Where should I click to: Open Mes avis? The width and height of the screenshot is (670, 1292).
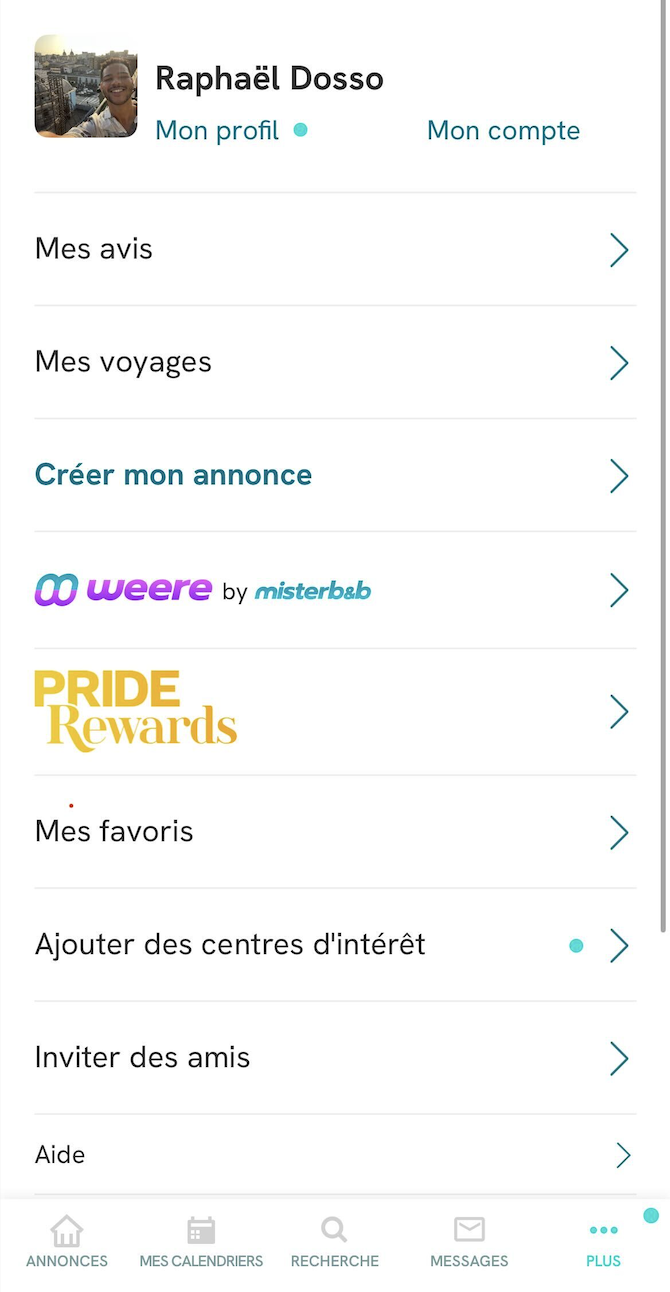334,249
